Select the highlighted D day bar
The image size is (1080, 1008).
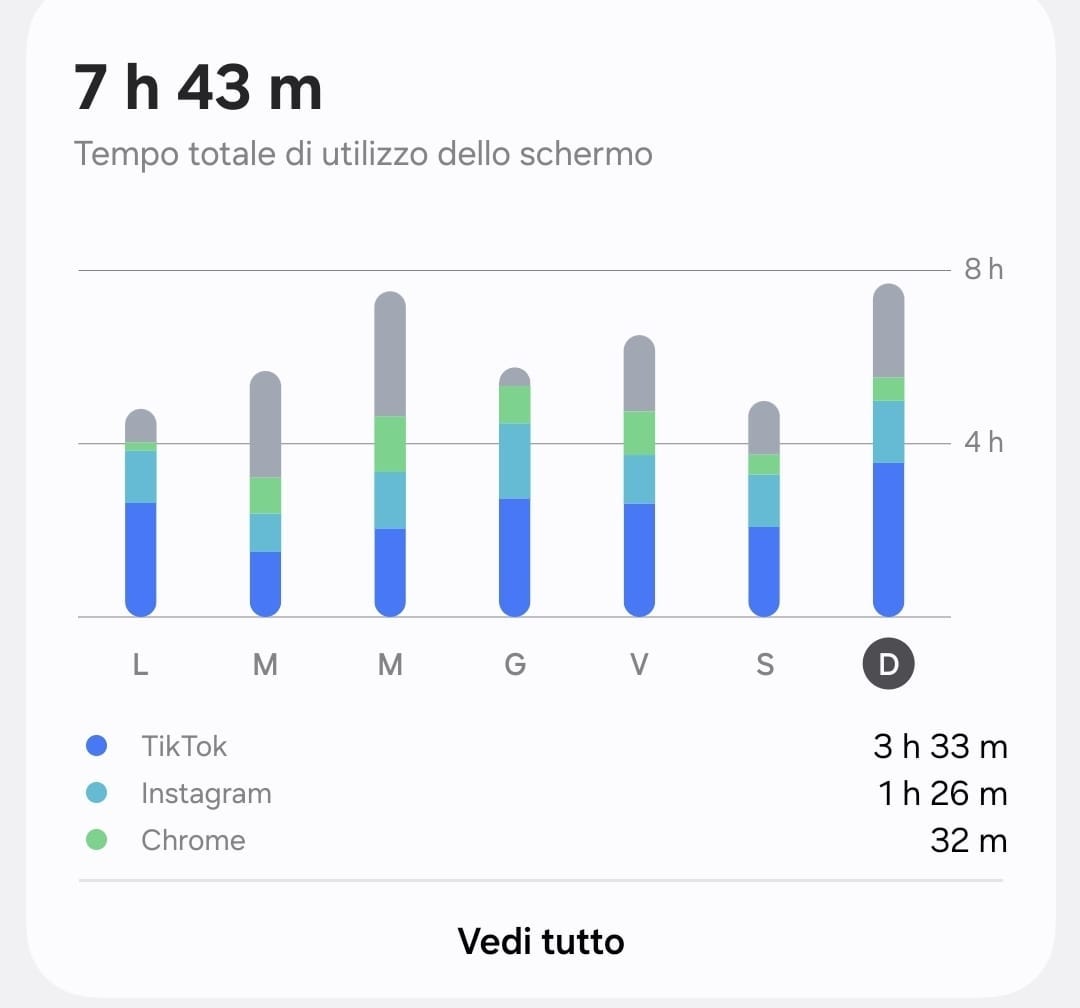(x=889, y=450)
